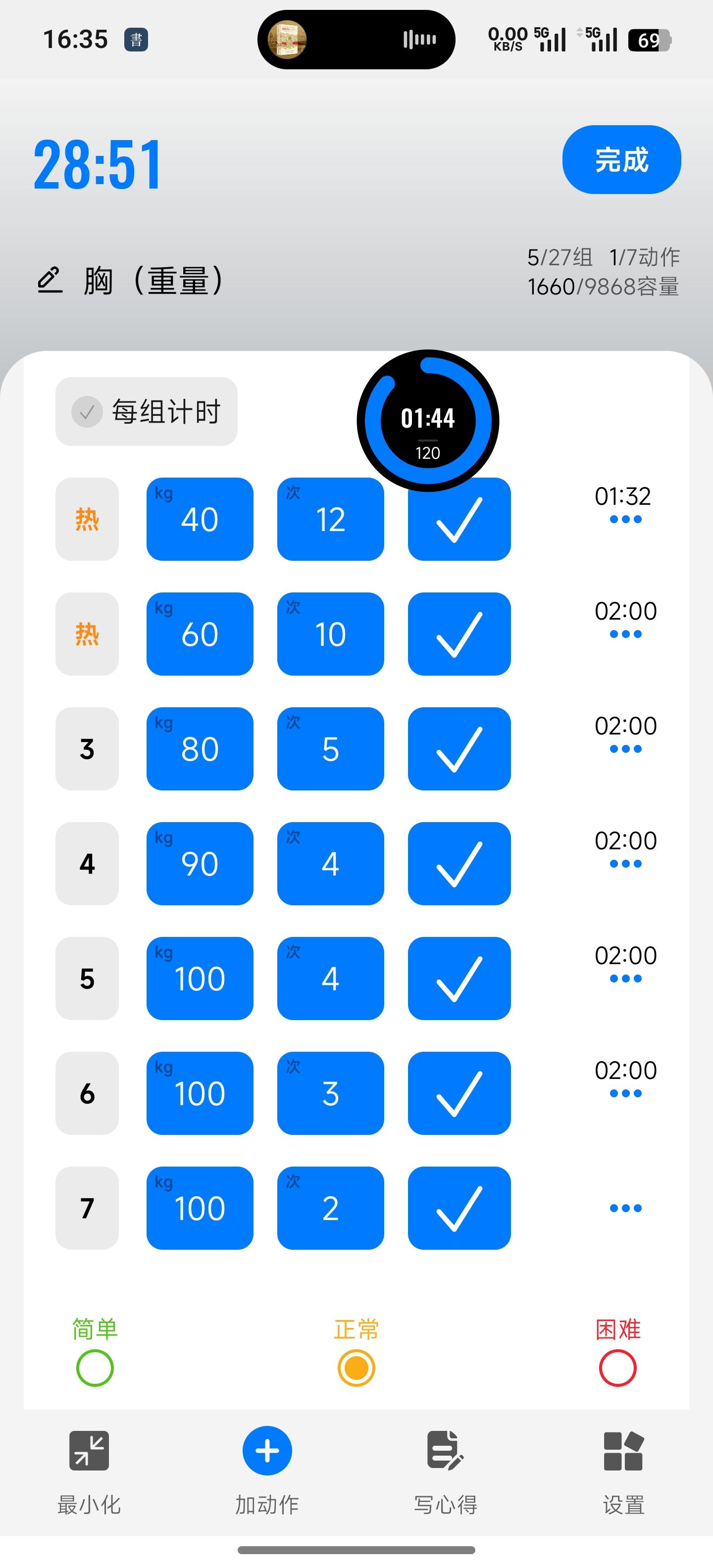Toggle the 每组计时 checkbox
Image resolution: width=713 pixels, height=1568 pixels.
[x=146, y=411]
